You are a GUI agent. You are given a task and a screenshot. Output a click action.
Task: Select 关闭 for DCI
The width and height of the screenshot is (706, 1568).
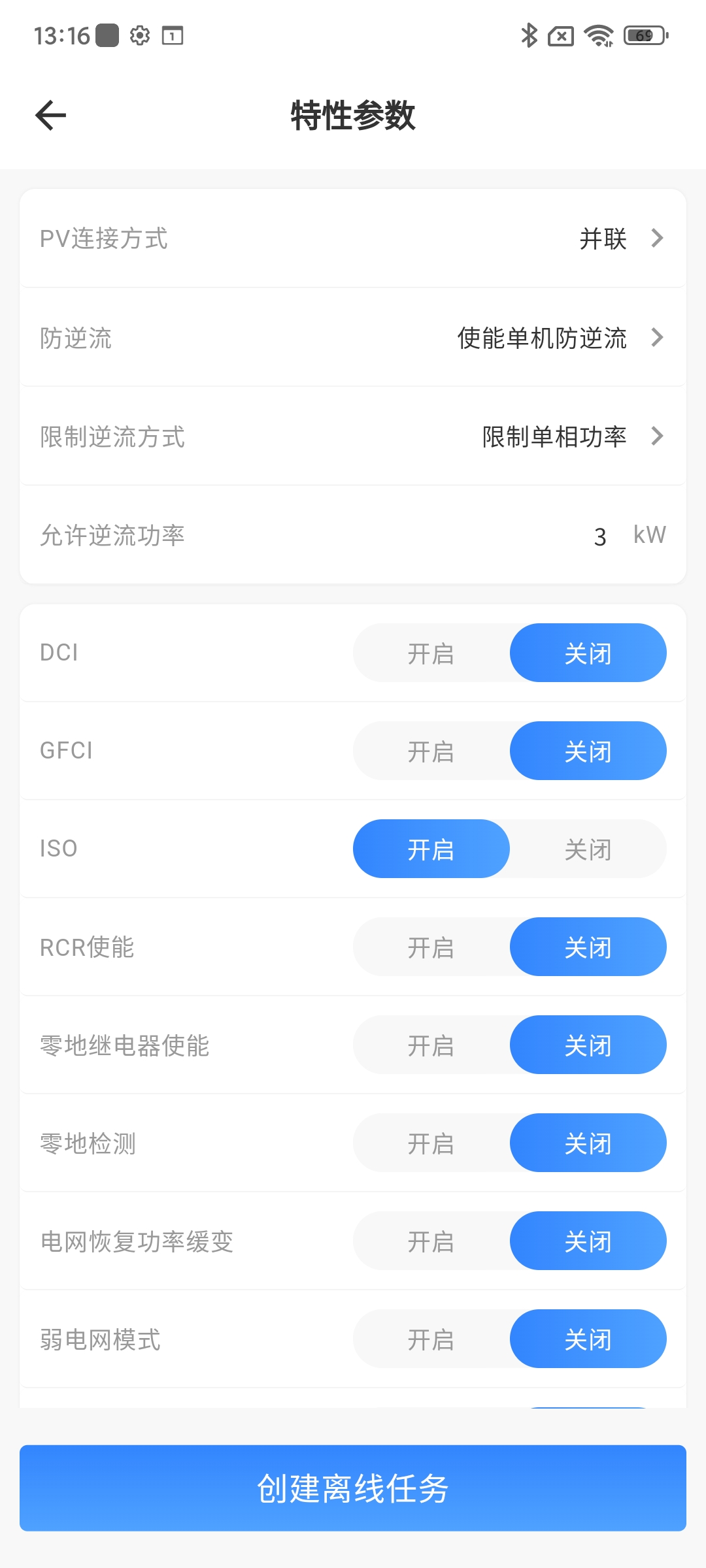588,653
